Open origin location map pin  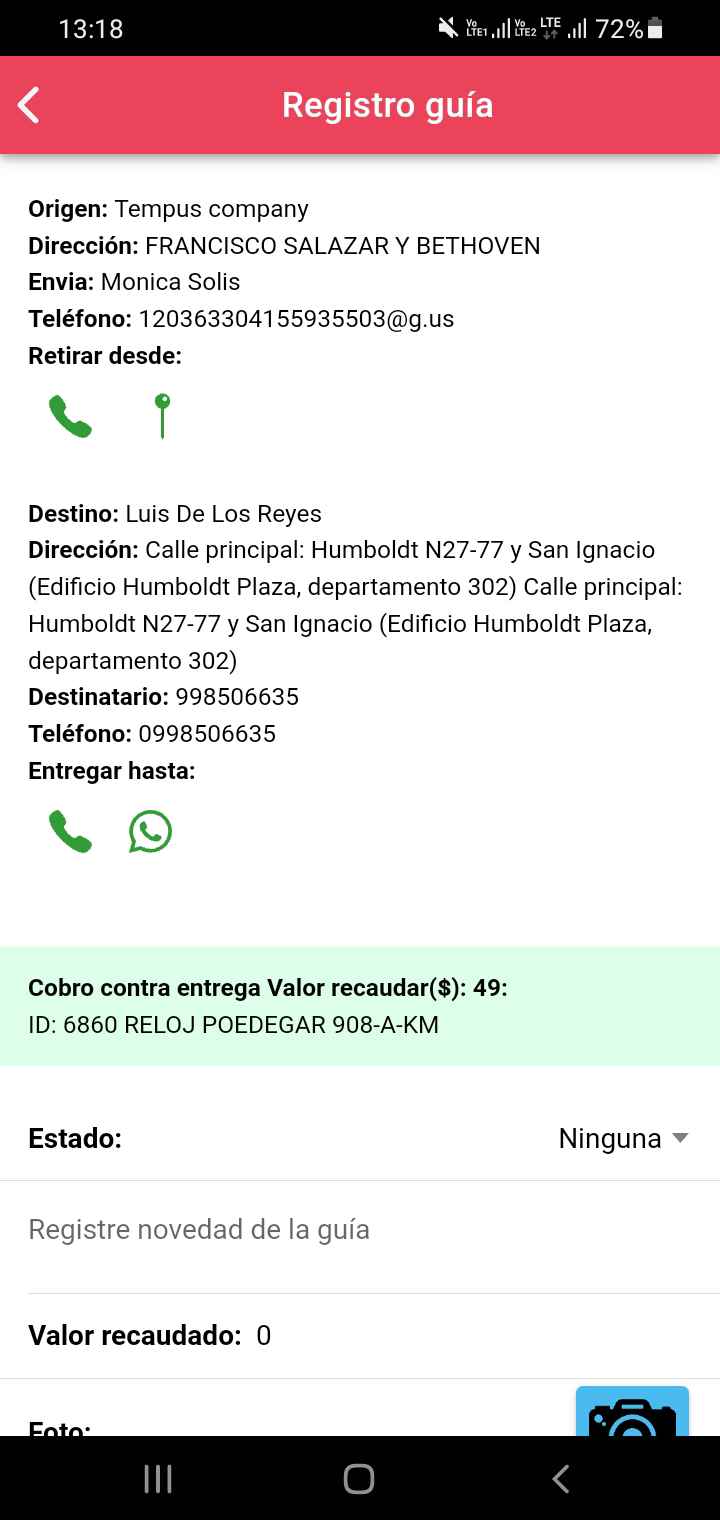(x=162, y=416)
